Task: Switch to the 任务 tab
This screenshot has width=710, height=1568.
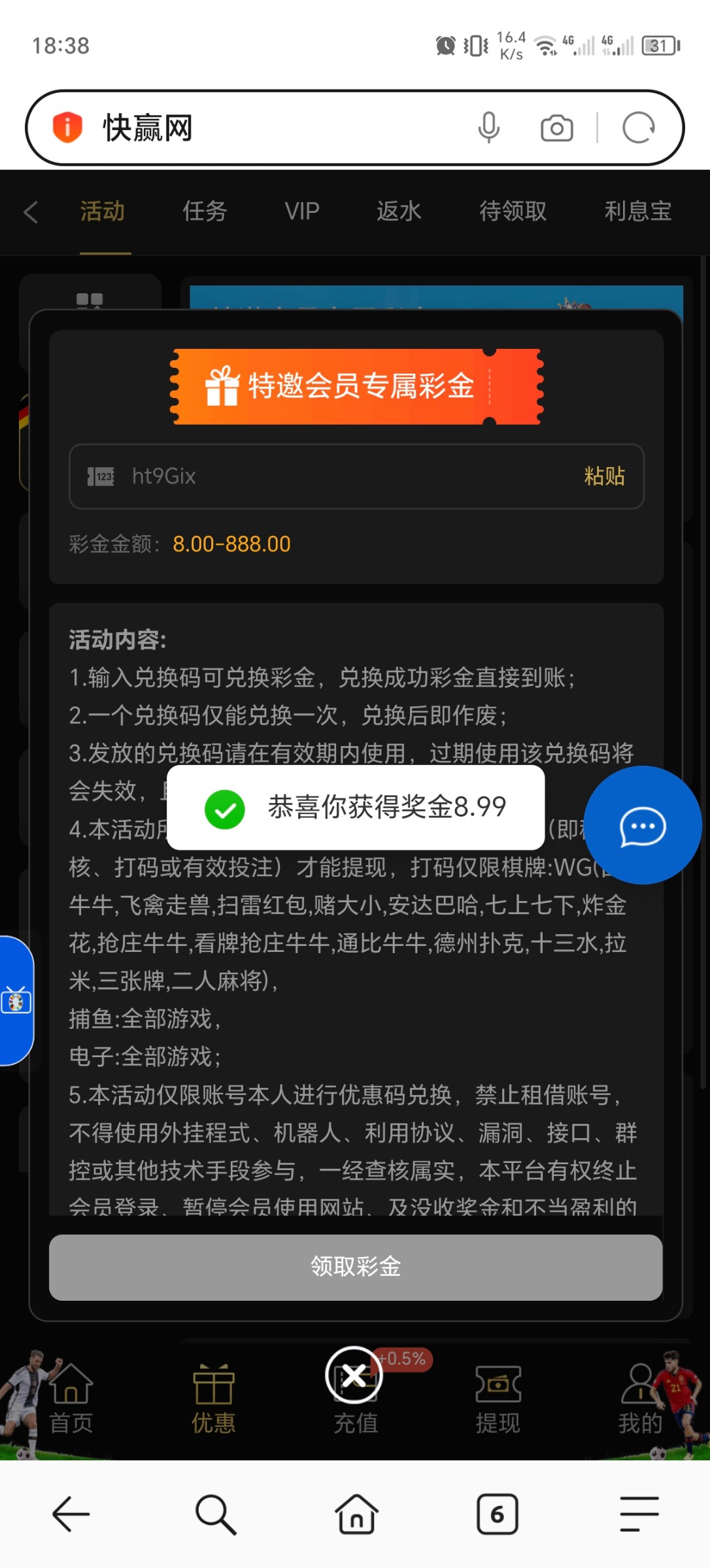Action: (205, 212)
